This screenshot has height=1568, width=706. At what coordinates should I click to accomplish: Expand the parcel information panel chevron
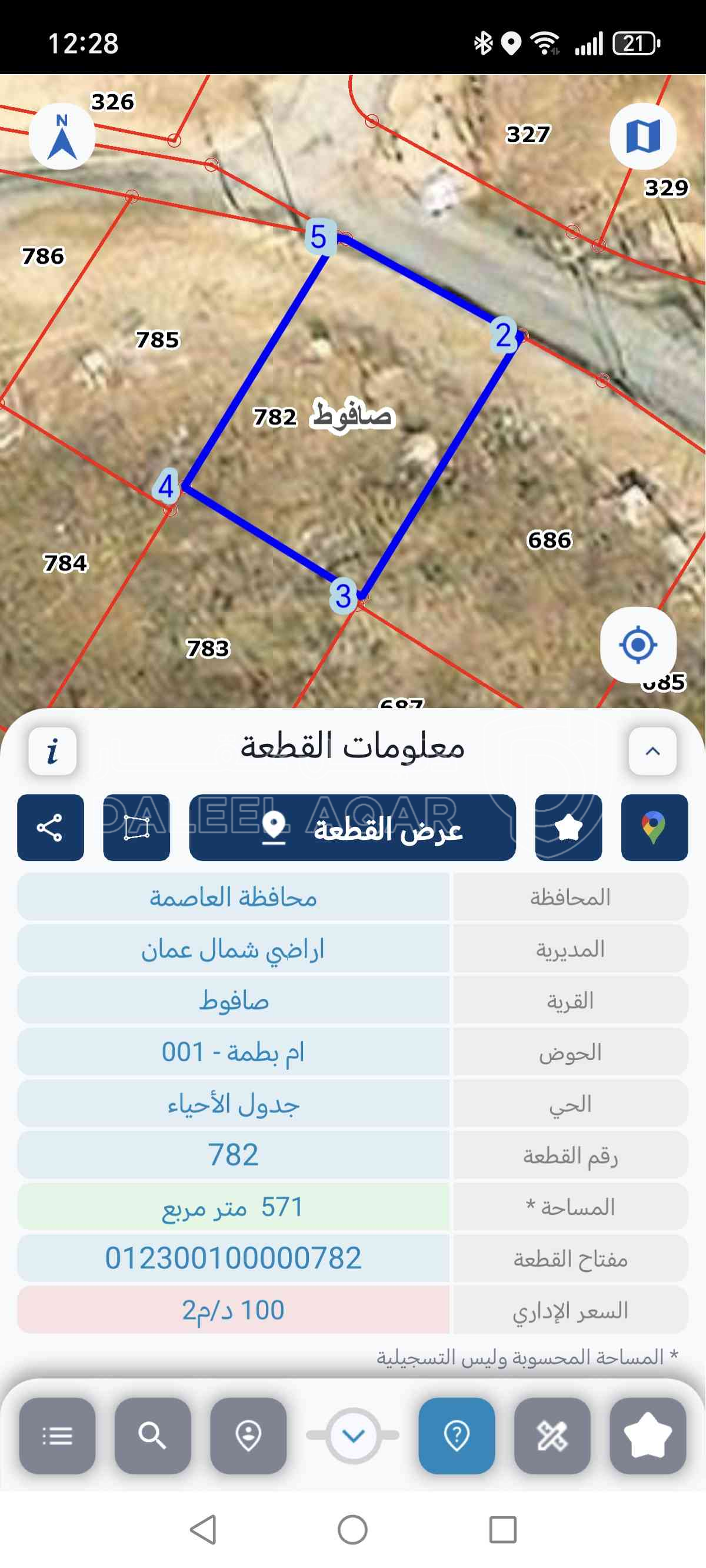652,751
